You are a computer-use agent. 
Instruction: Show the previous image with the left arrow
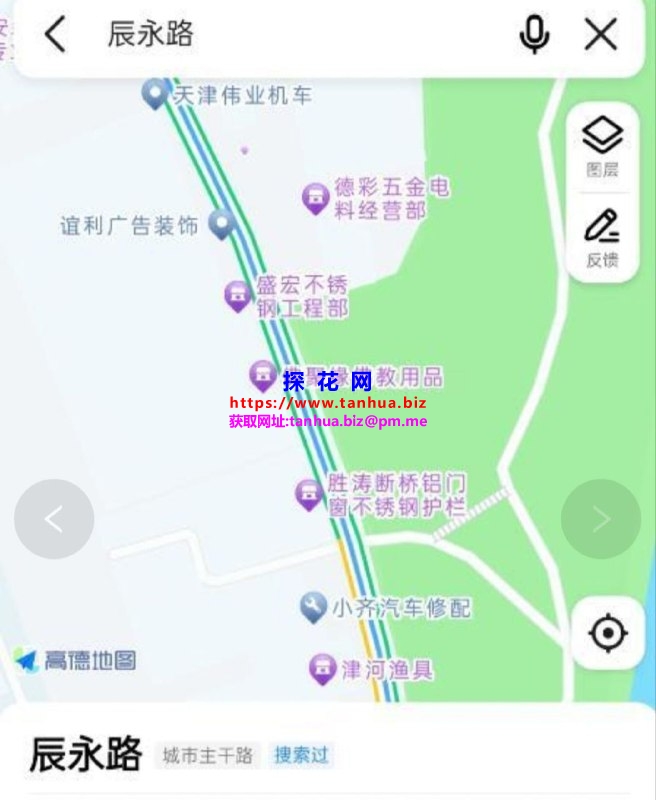(x=54, y=519)
